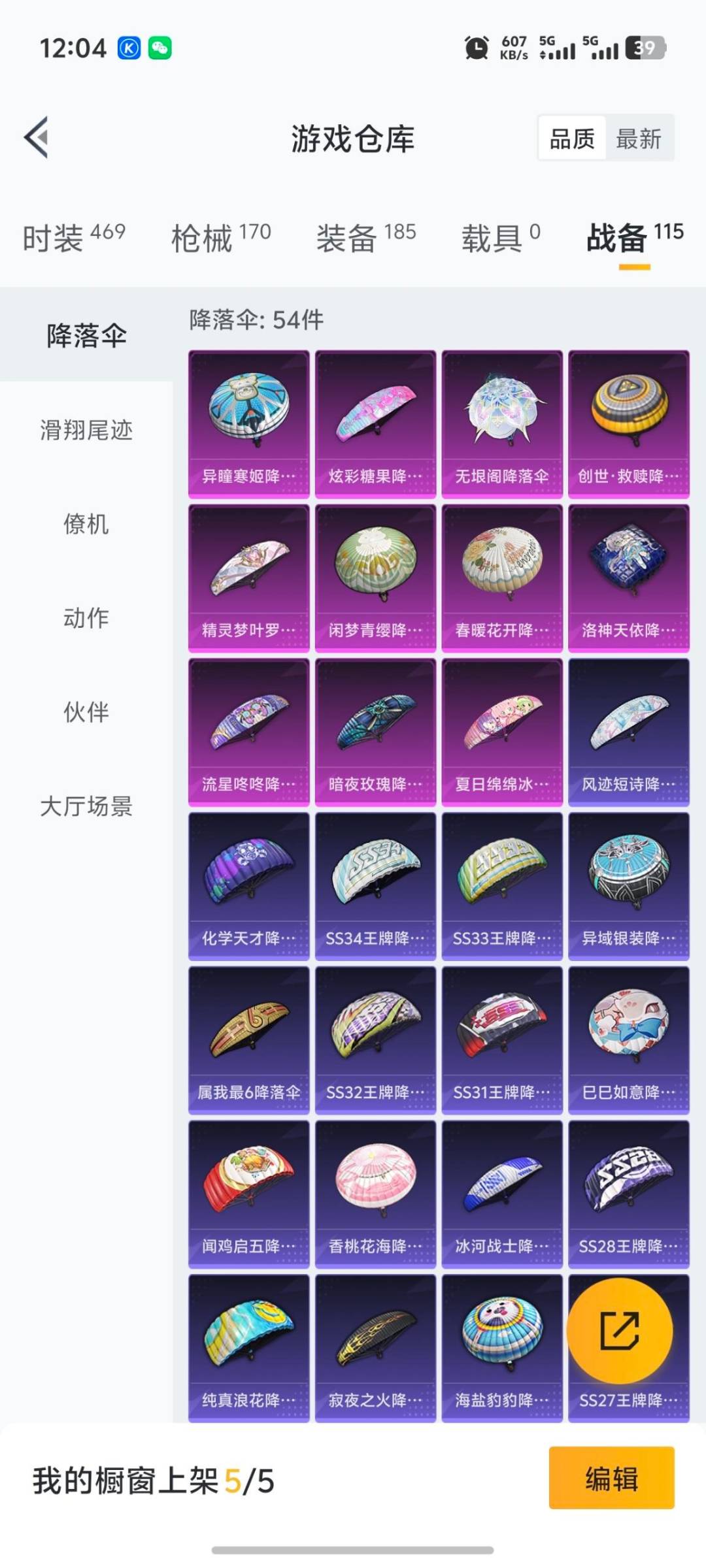View the 属我最6降落伞 item
Screen dimensions: 706x1568
tap(248, 1040)
